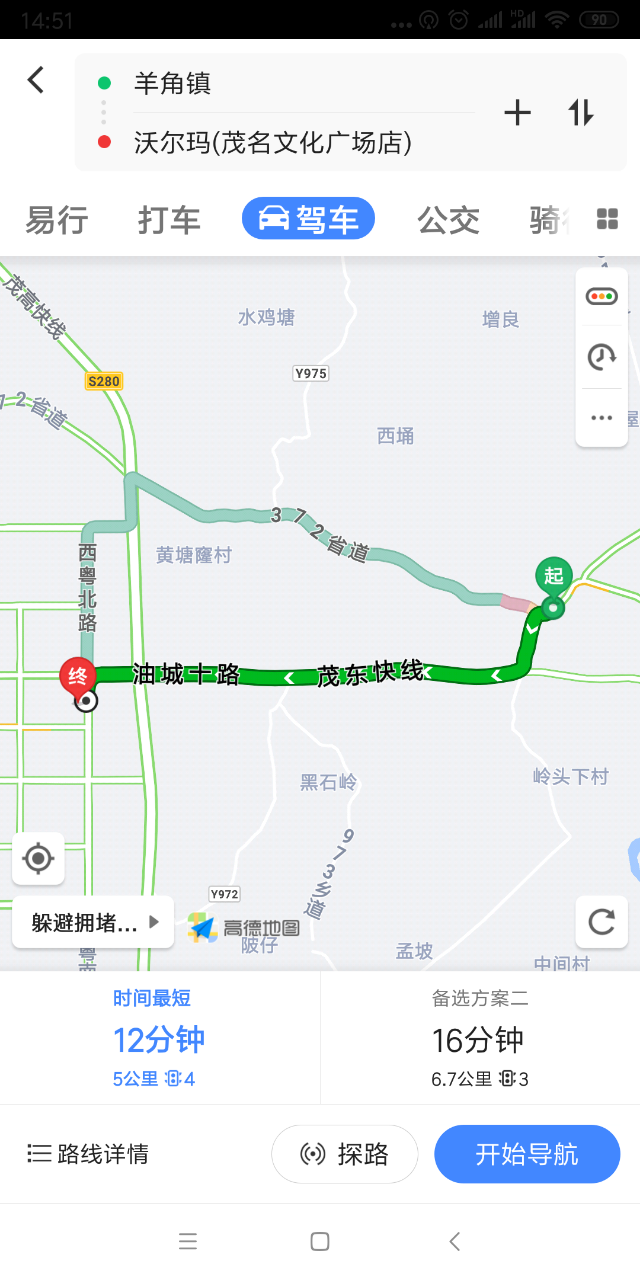The width and height of the screenshot is (640, 1280).
Task: Add a waypoint with the plus icon
Action: (x=517, y=113)
